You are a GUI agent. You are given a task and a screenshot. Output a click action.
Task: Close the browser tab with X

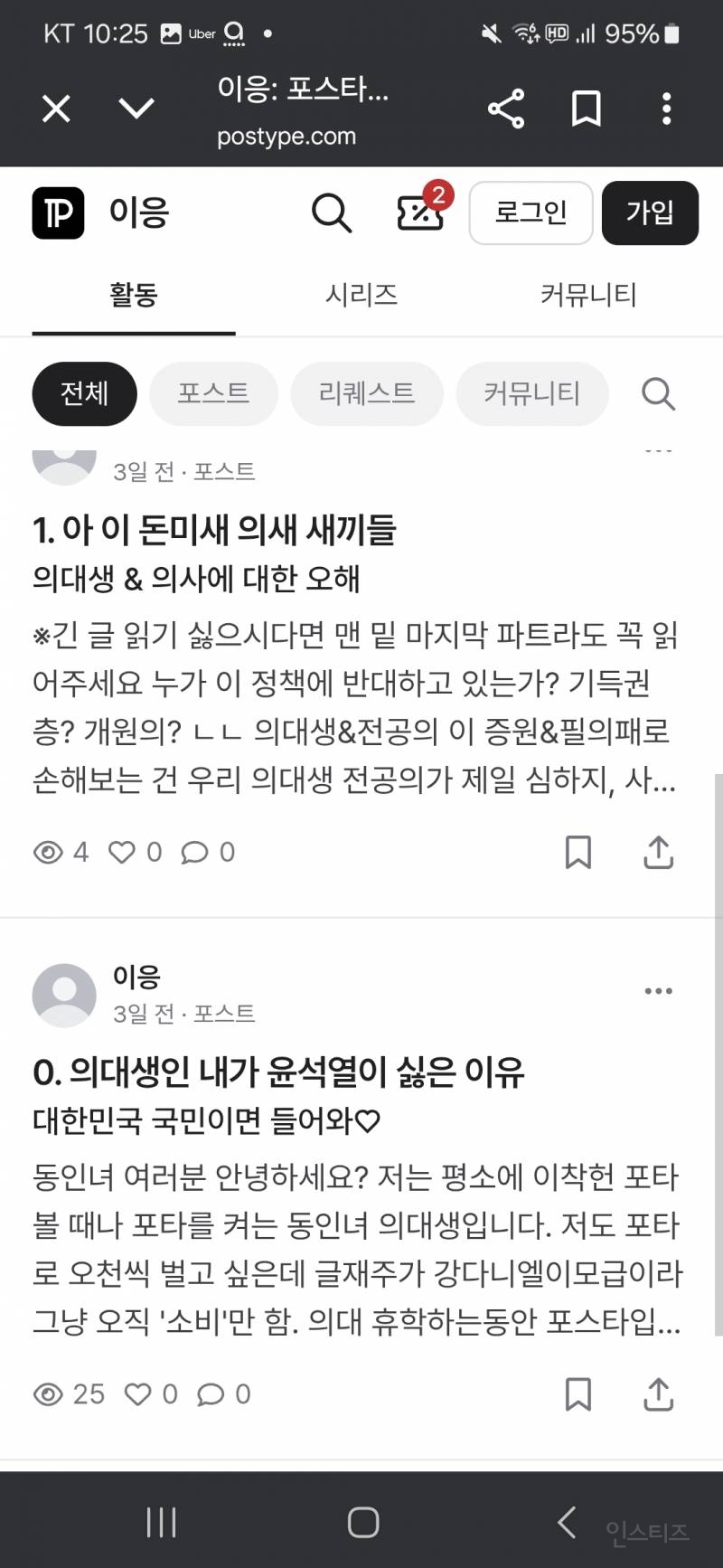tap(56, 109)
